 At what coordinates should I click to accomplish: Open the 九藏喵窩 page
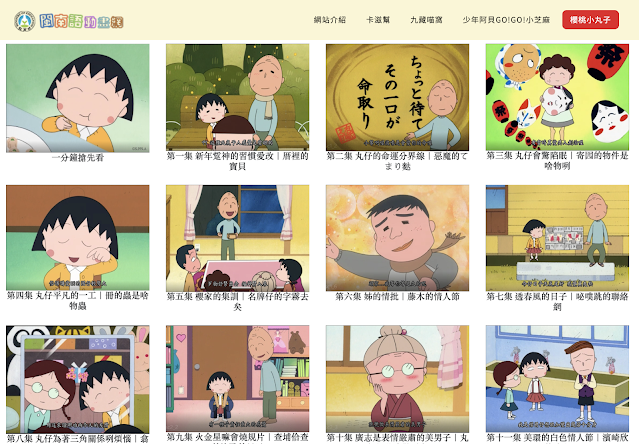point(426,20)
